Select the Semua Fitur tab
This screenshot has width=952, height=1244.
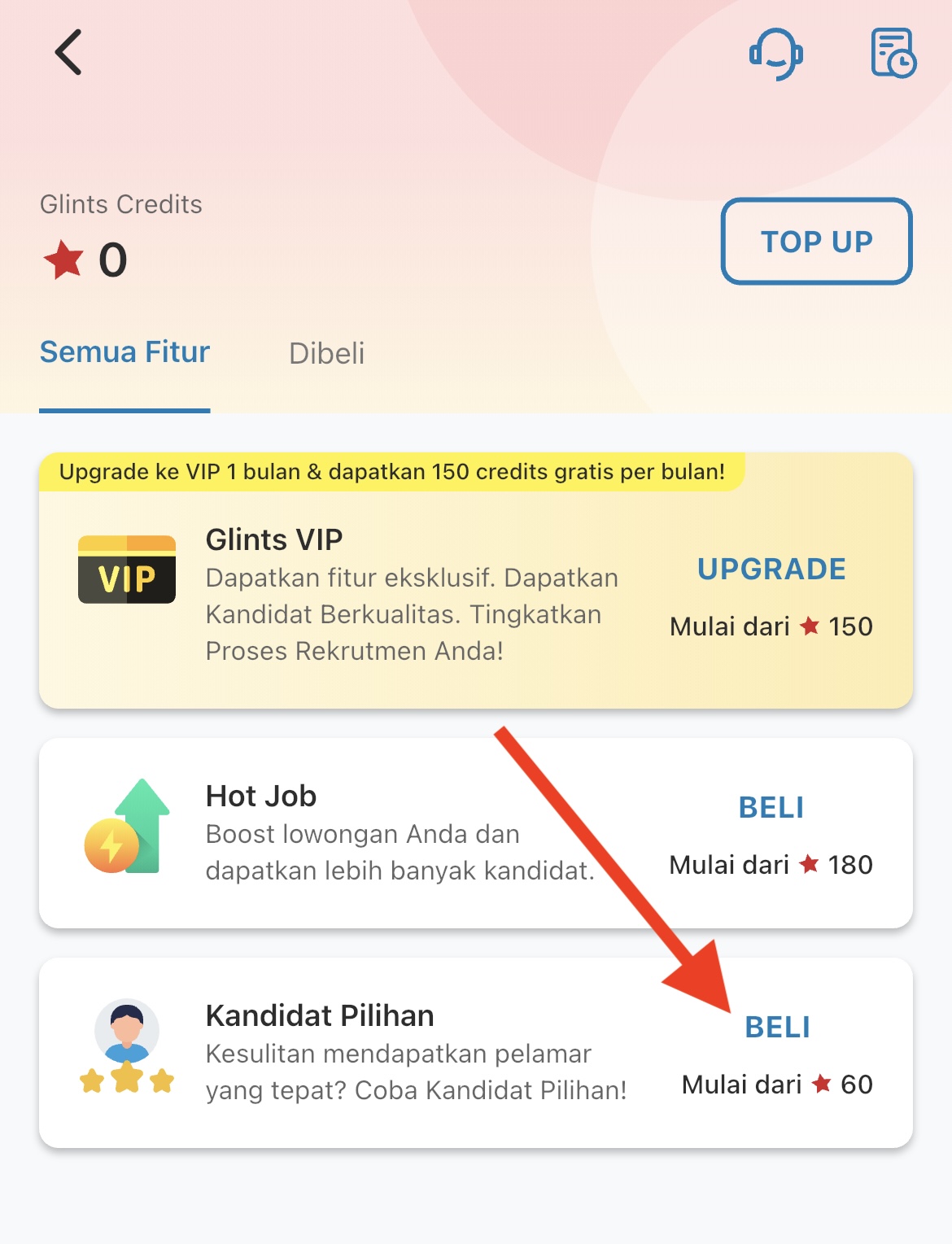pyautogui.click(x=125, y=351)
